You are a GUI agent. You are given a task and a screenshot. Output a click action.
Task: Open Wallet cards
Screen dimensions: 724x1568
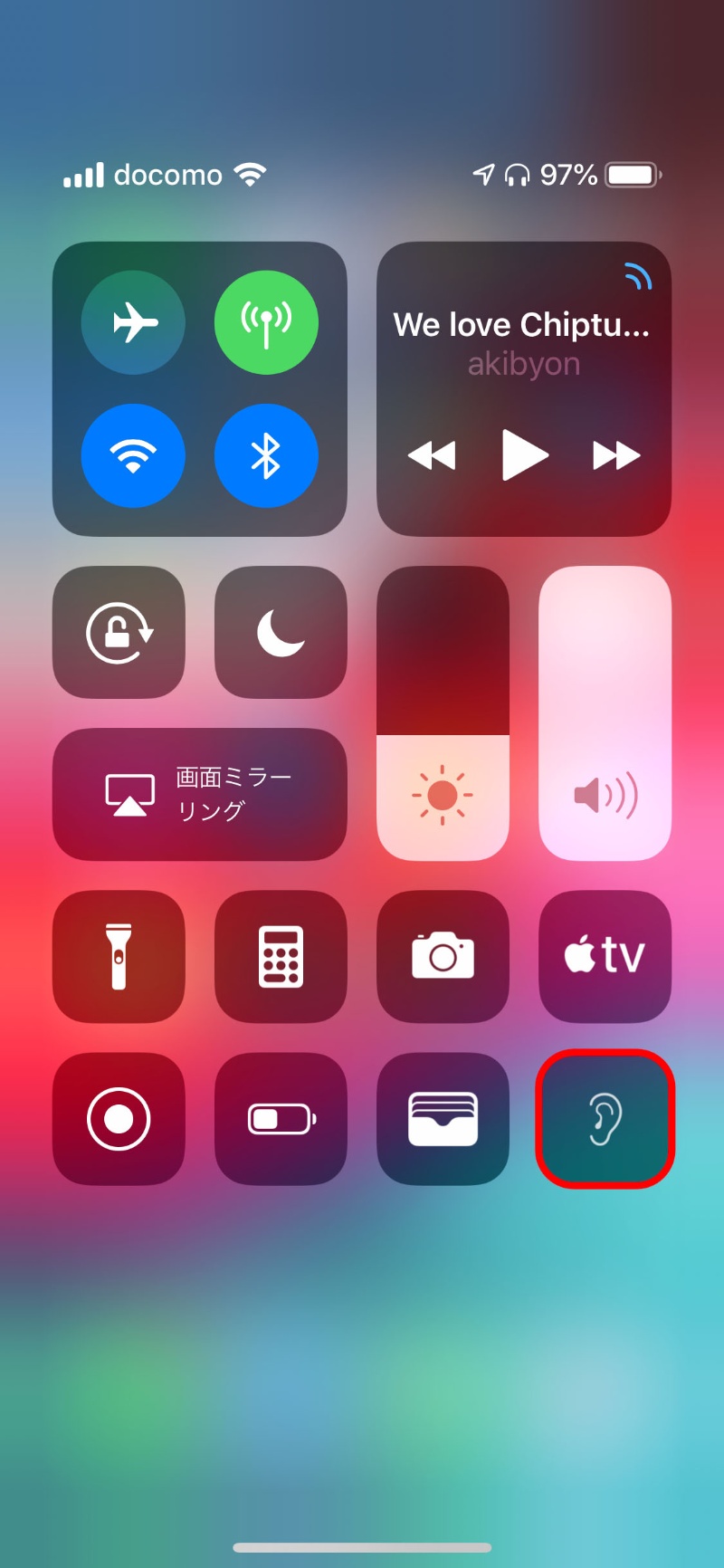(443, 1119)
